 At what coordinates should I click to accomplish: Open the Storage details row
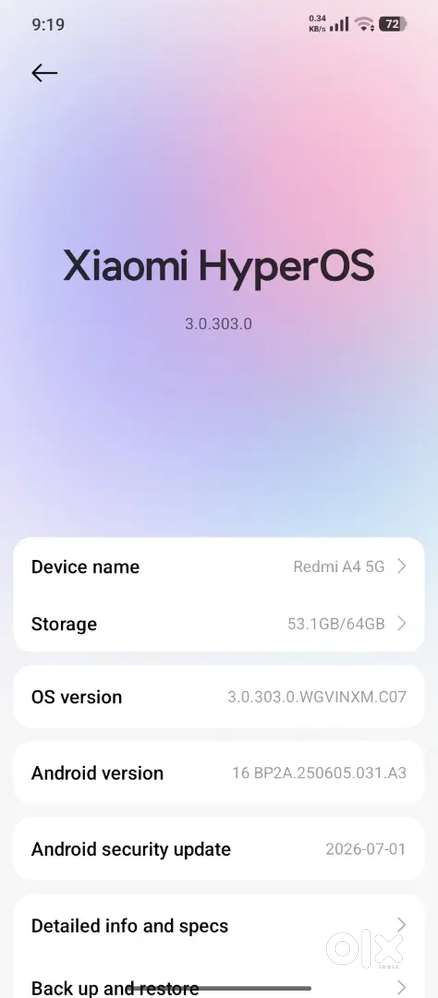tap(218, 624)
